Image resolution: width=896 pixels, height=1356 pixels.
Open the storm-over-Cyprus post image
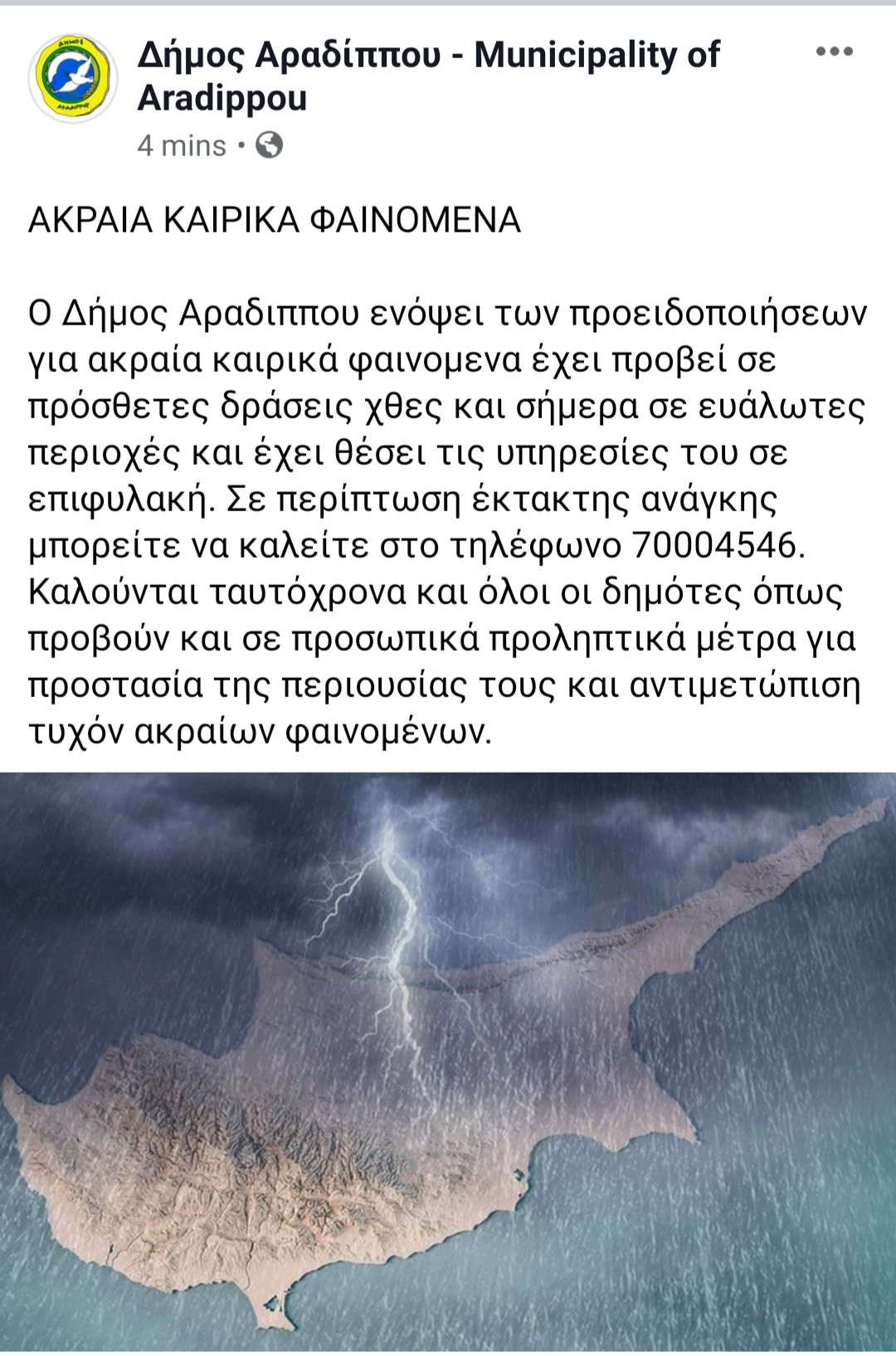point(448,1062)
